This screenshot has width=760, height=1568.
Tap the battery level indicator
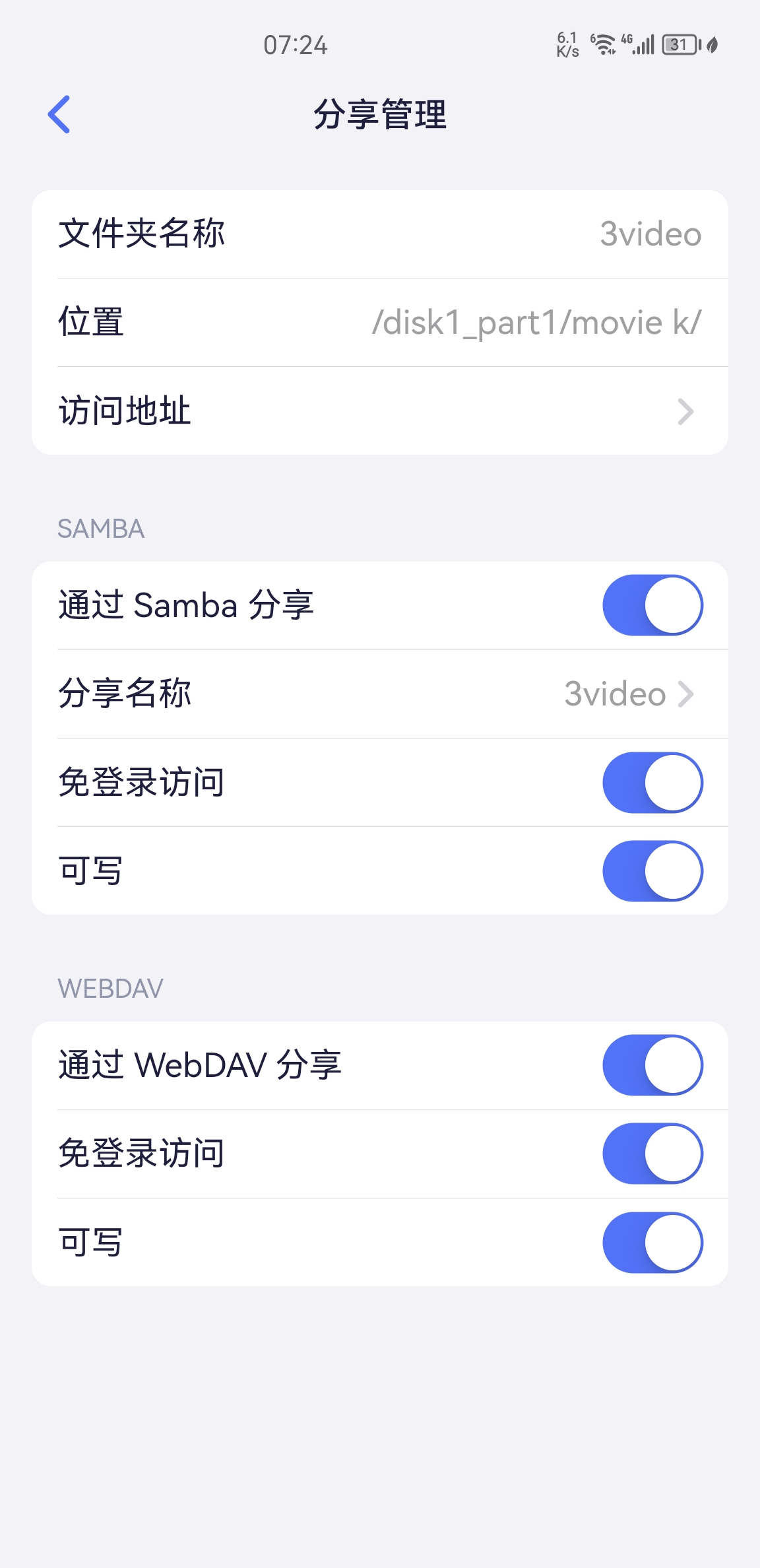click(x=680, y=44)
